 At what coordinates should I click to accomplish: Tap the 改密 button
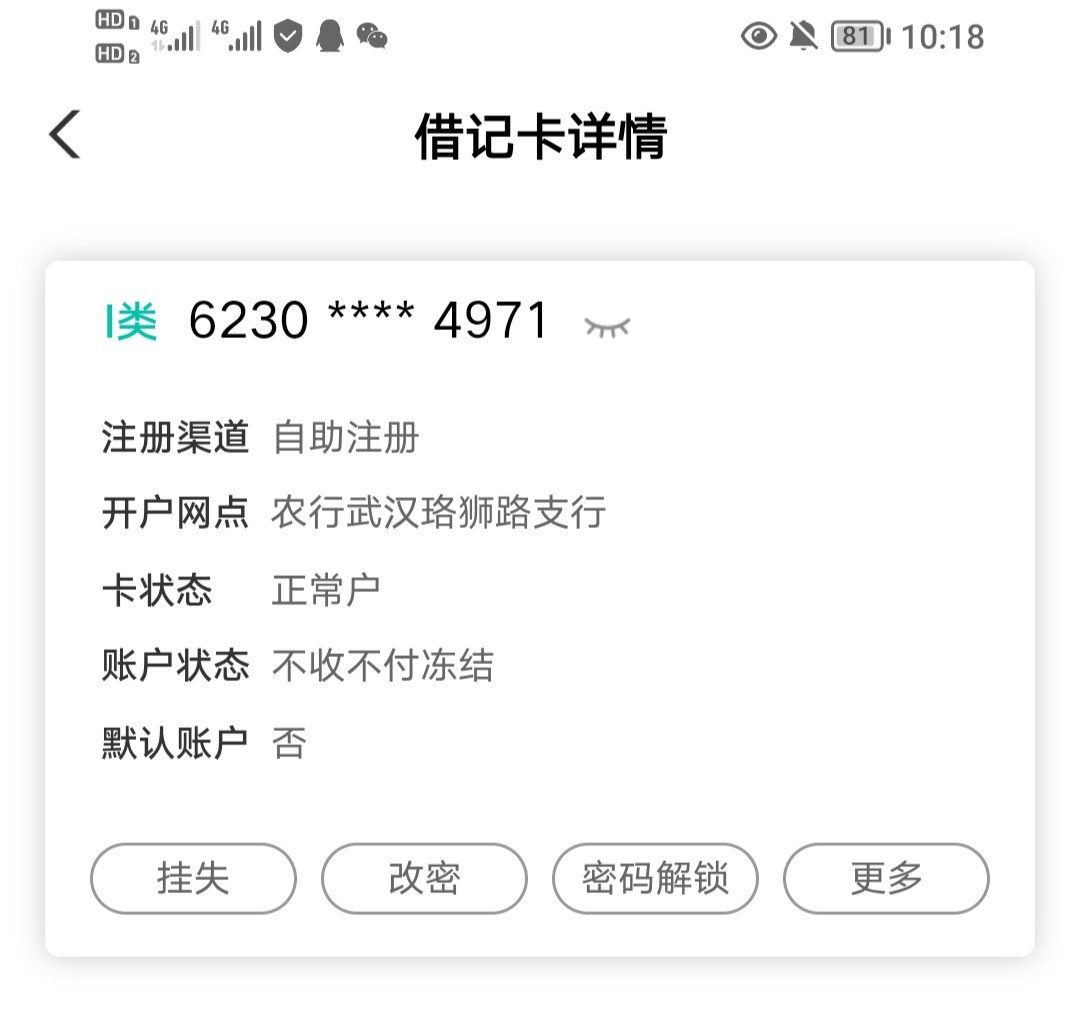tap(424, 878)
